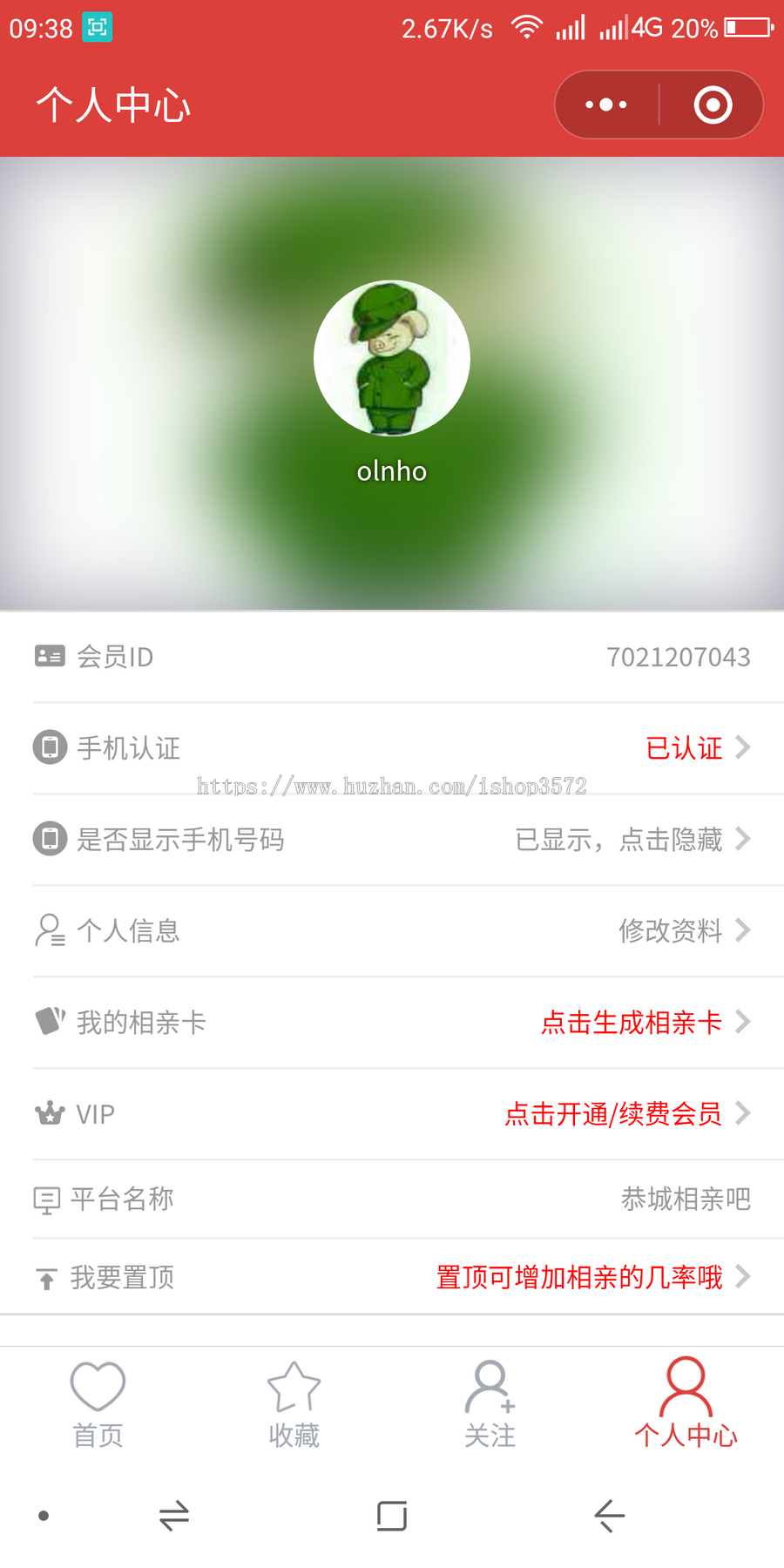Tap the cards icon beside 我的相亲卡
Image resolution: width=784 pixels, height=1568 pixels.
(x=49, y=1021)
